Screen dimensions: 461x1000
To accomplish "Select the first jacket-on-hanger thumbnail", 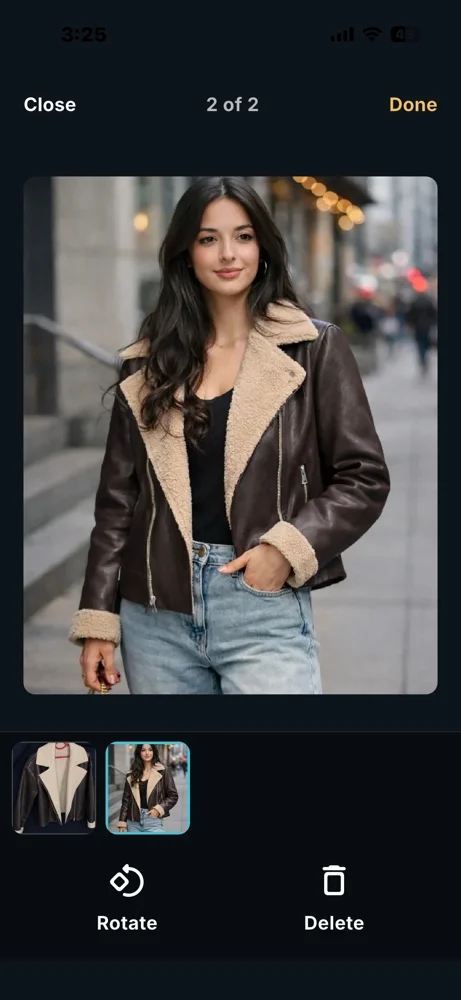I will 54,788.
